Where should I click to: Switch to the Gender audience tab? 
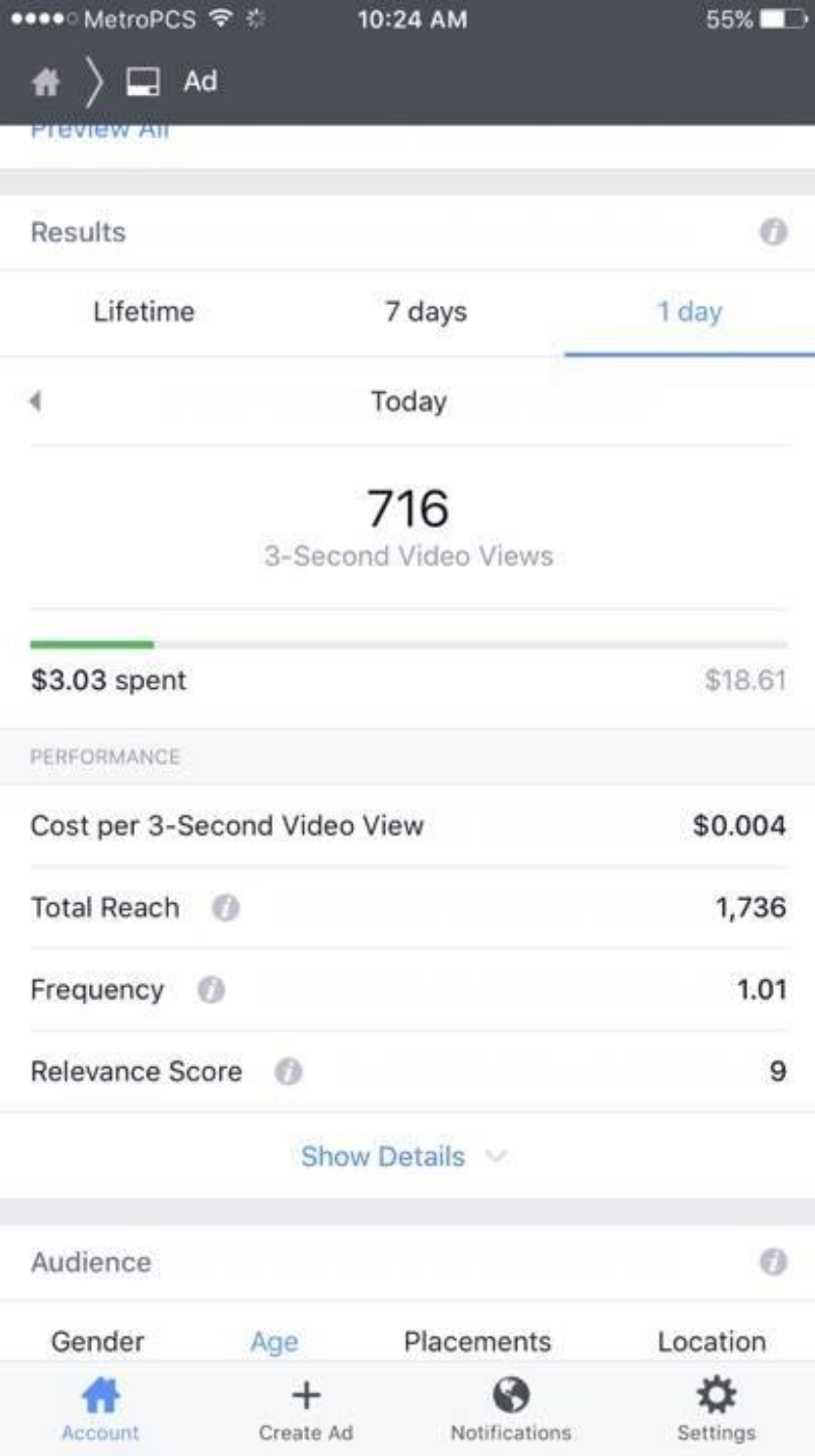[x=98, y=1342]
